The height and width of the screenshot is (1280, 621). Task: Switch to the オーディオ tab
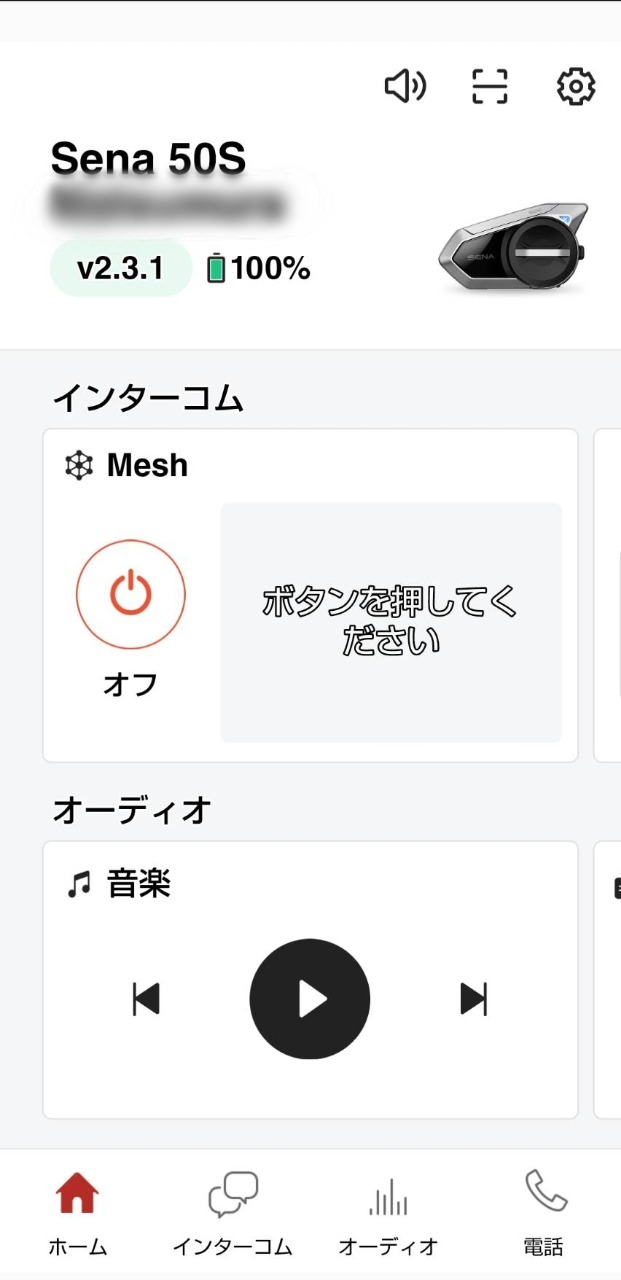pos(388,1212)
